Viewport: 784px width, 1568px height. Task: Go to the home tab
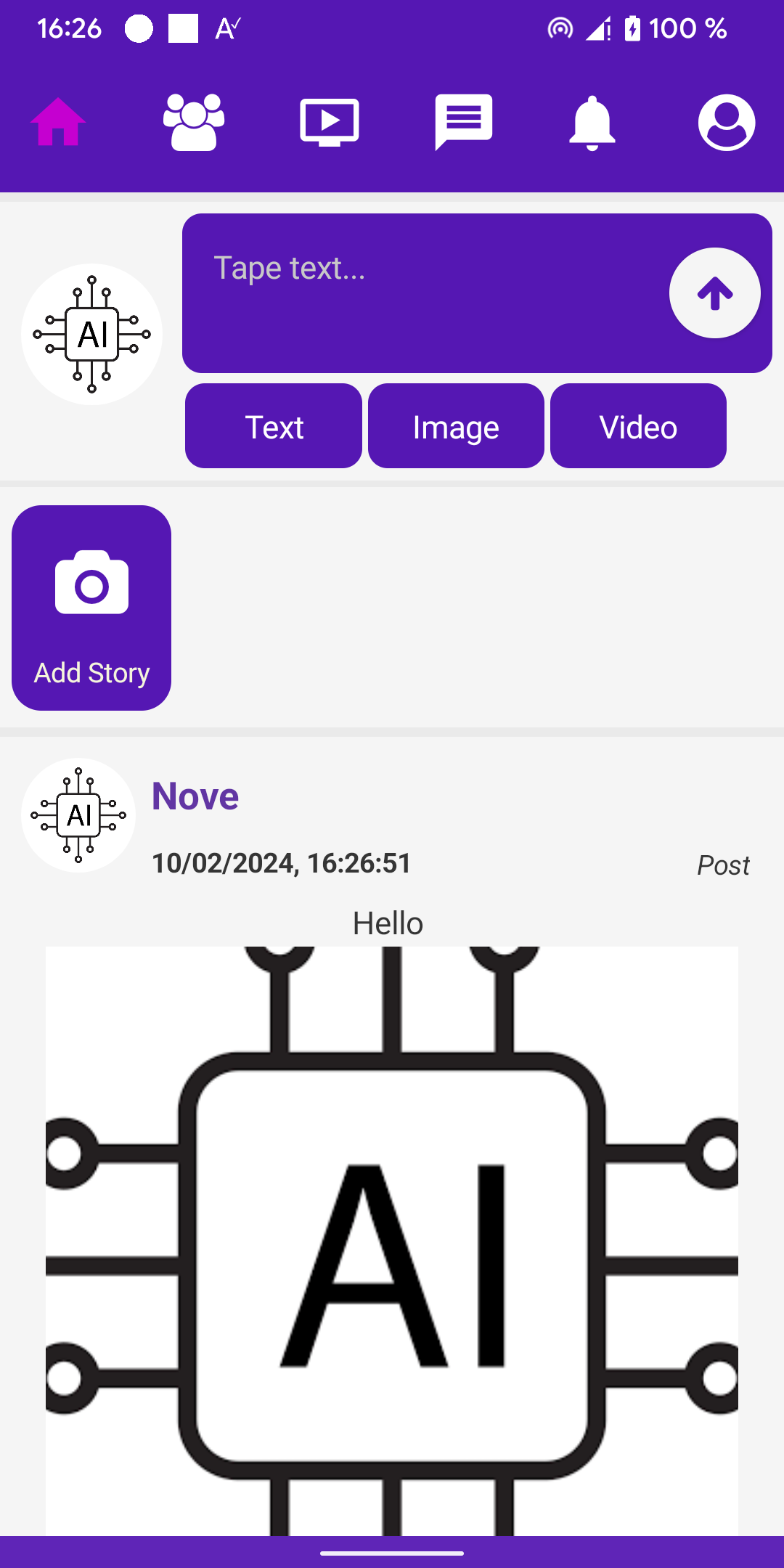pyautogui.click(x=58, y=122)
